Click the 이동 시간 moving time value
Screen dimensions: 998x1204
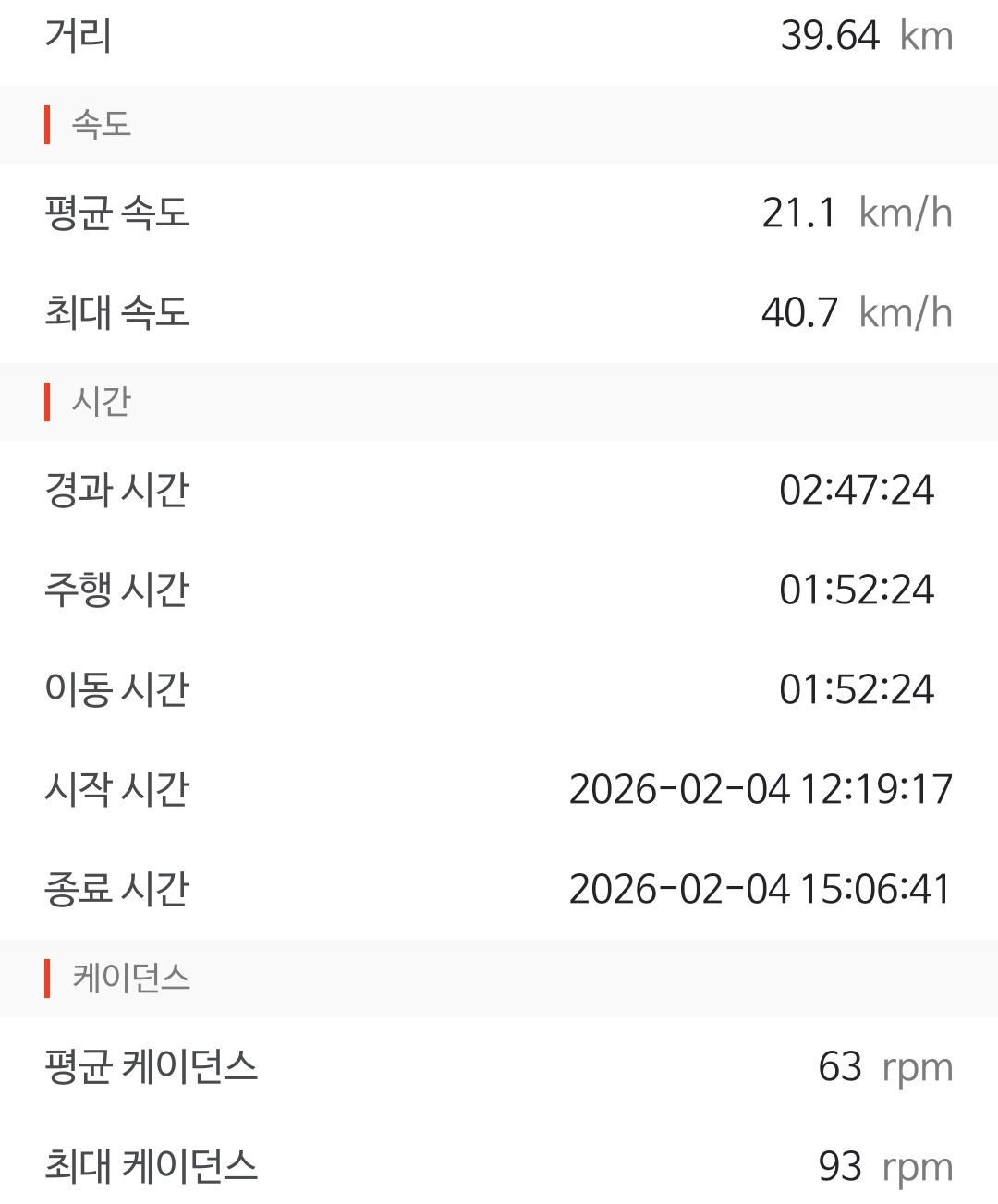click(859, 686)
